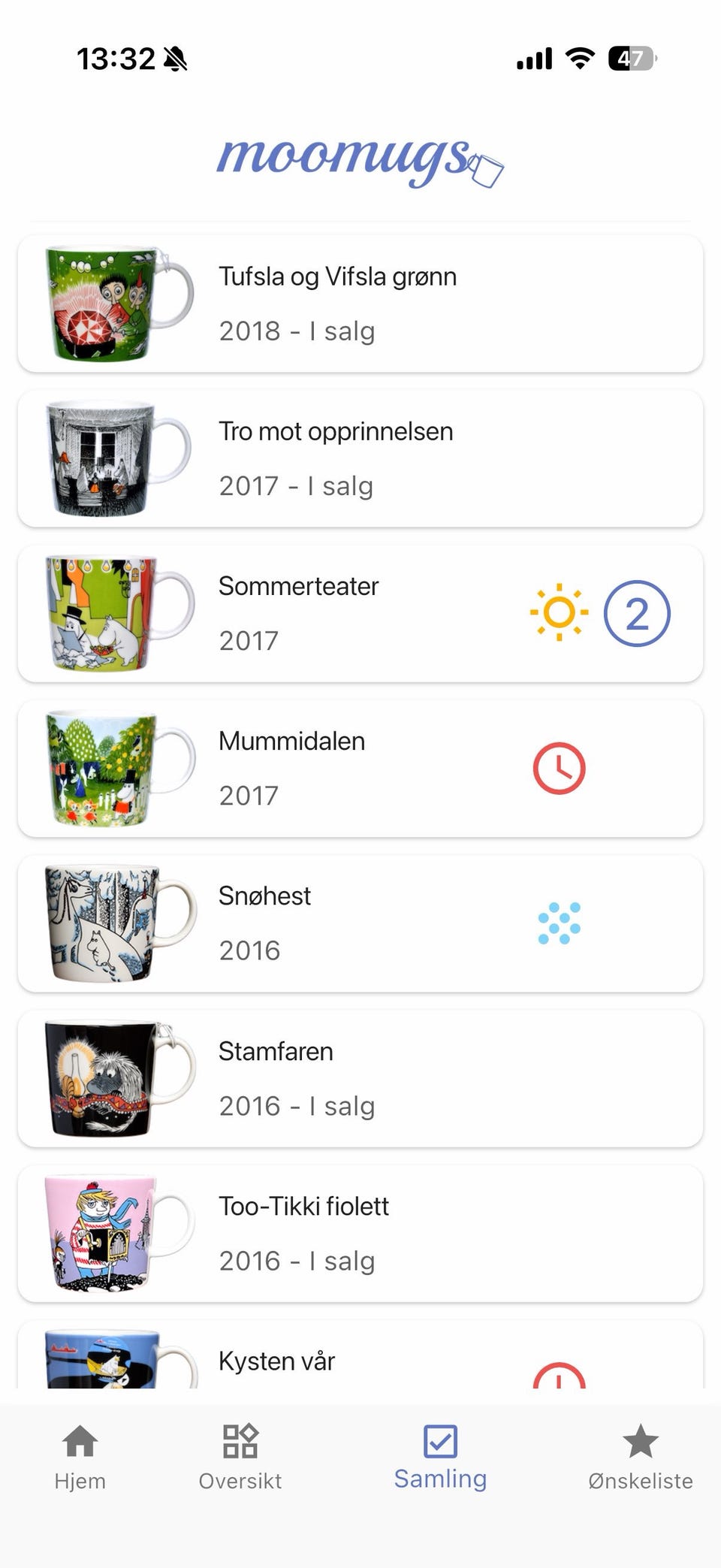
Task: Go to the Hjem tab
Action: pyautogui.click(x=80, y=1458)
